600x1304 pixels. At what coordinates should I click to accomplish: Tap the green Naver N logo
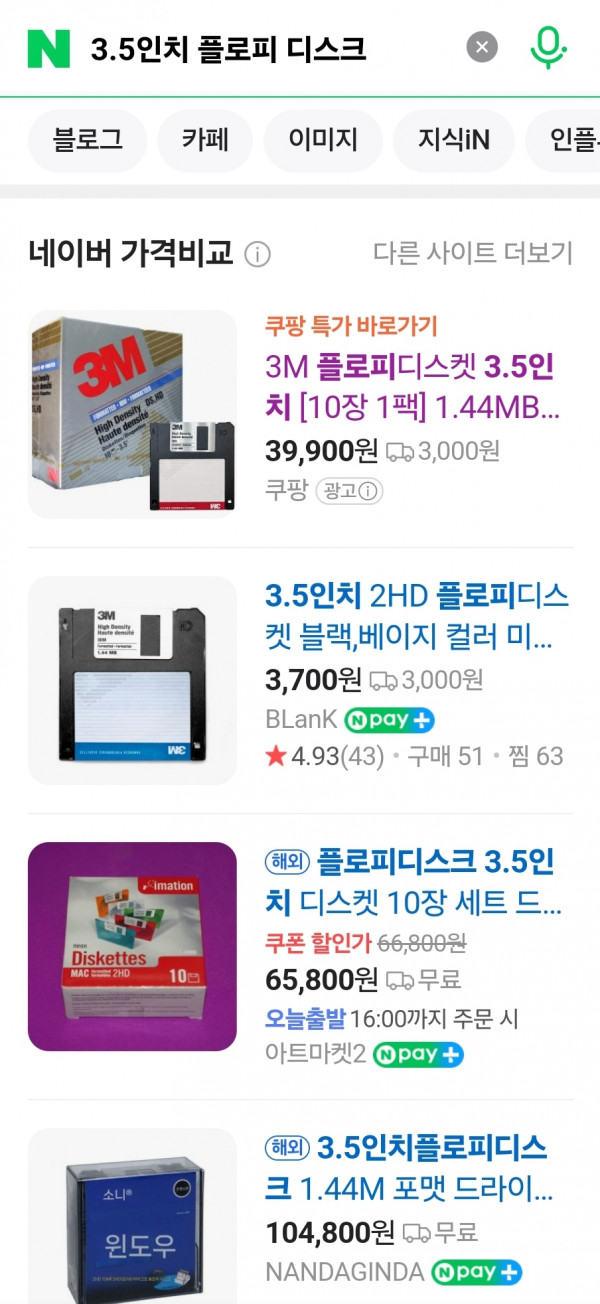[48, 48]
